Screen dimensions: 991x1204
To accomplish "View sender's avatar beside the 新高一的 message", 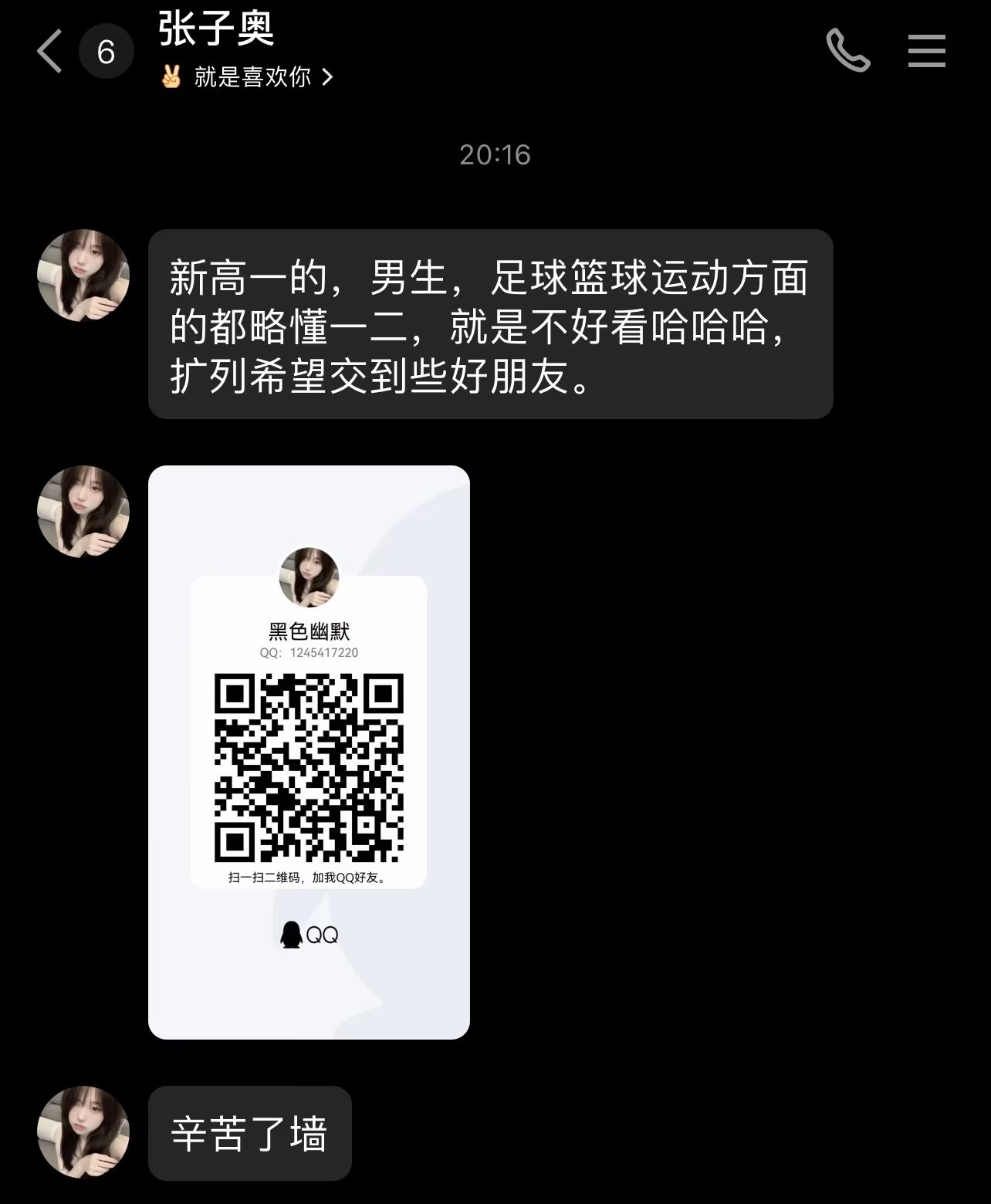I will click(83, 276).
